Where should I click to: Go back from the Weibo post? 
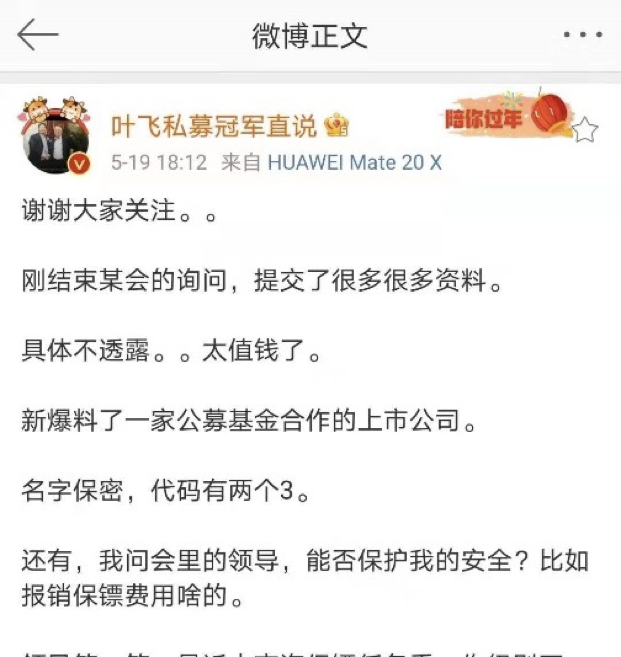[38, 36]
